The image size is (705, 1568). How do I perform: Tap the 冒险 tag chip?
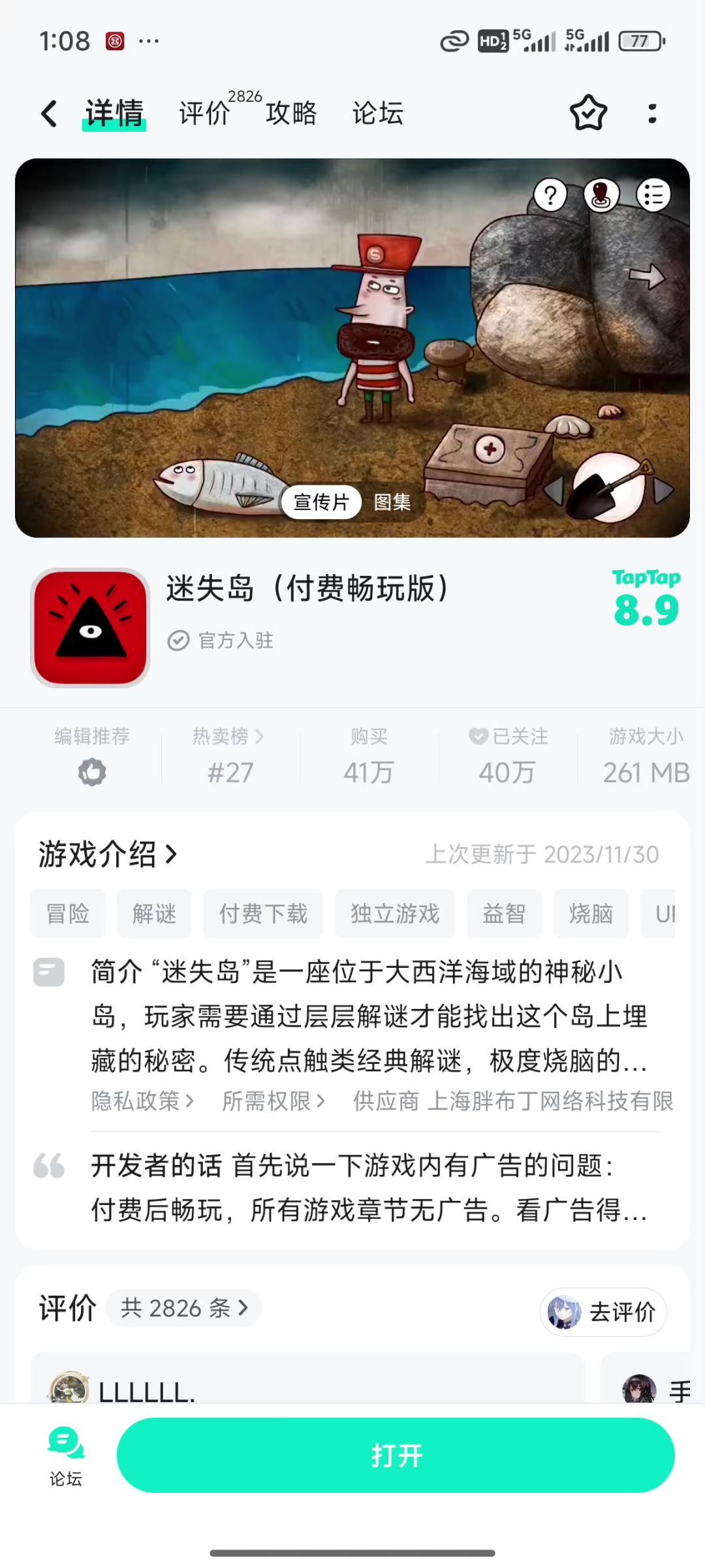click(x=68, y=914)
